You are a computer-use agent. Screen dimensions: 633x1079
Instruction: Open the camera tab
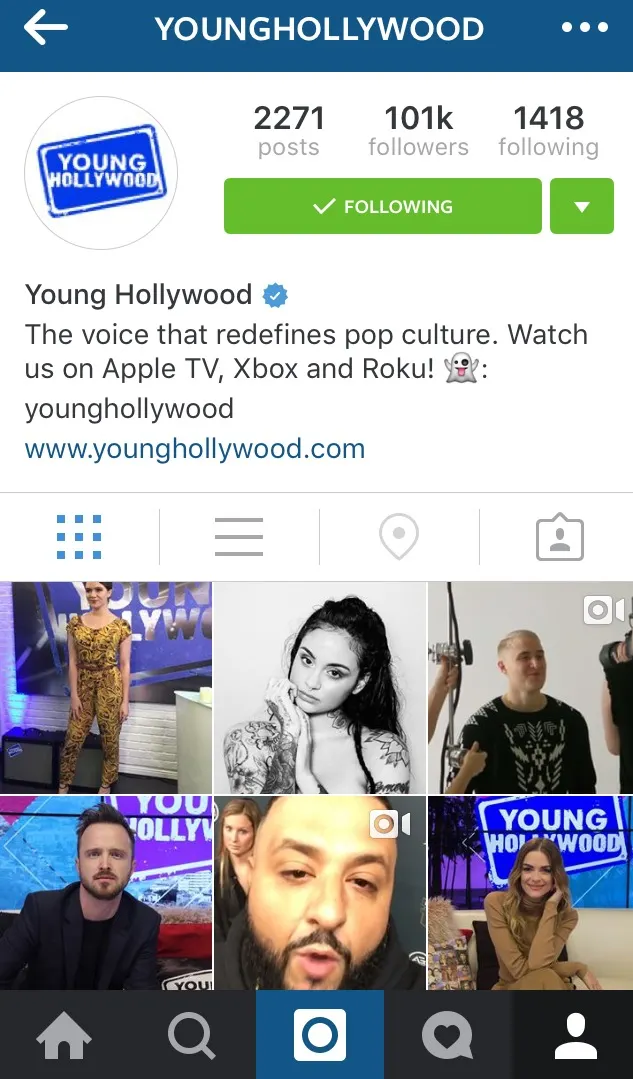point(320,1036)
